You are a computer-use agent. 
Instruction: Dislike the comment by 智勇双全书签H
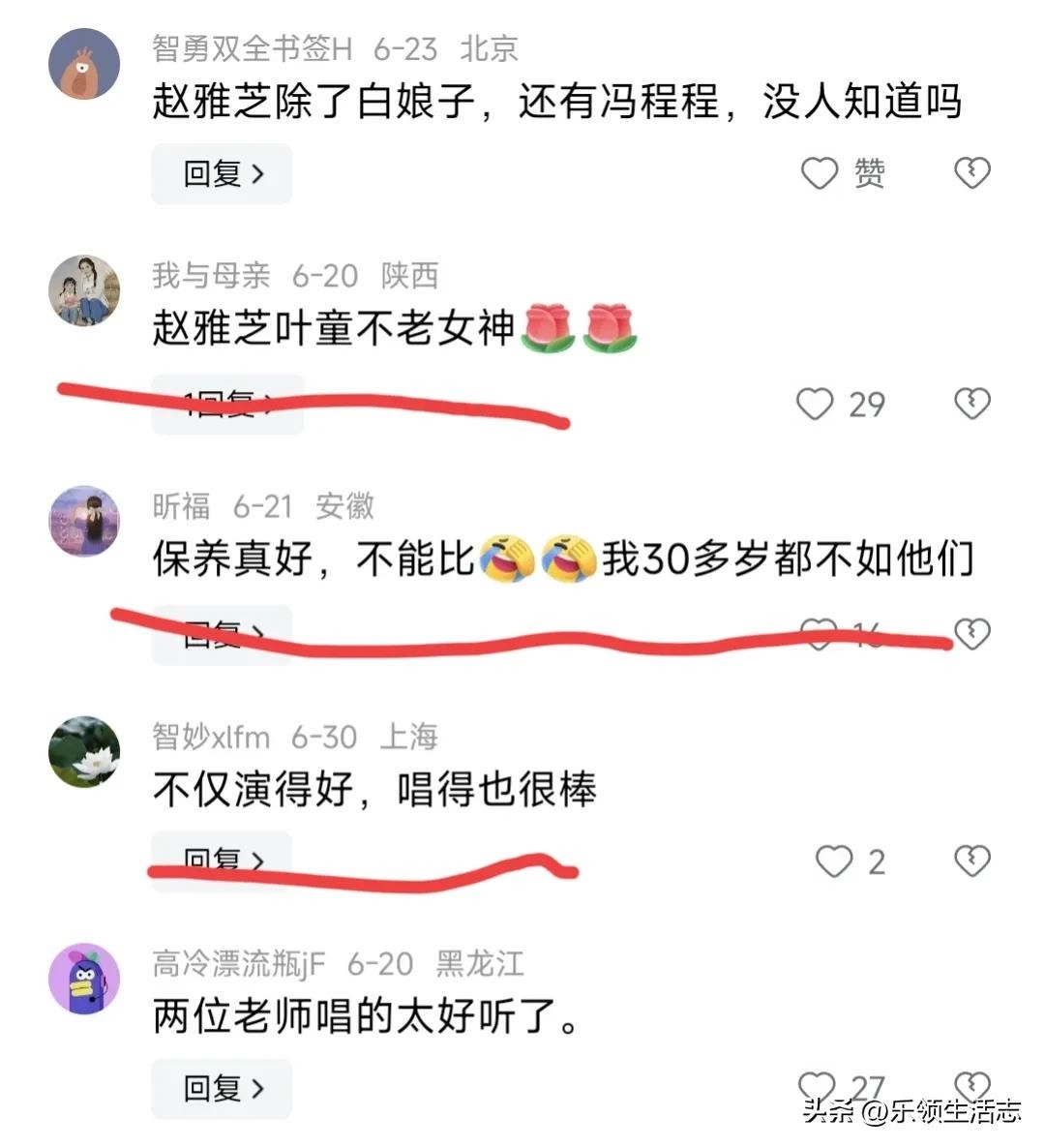click(971, 174)
